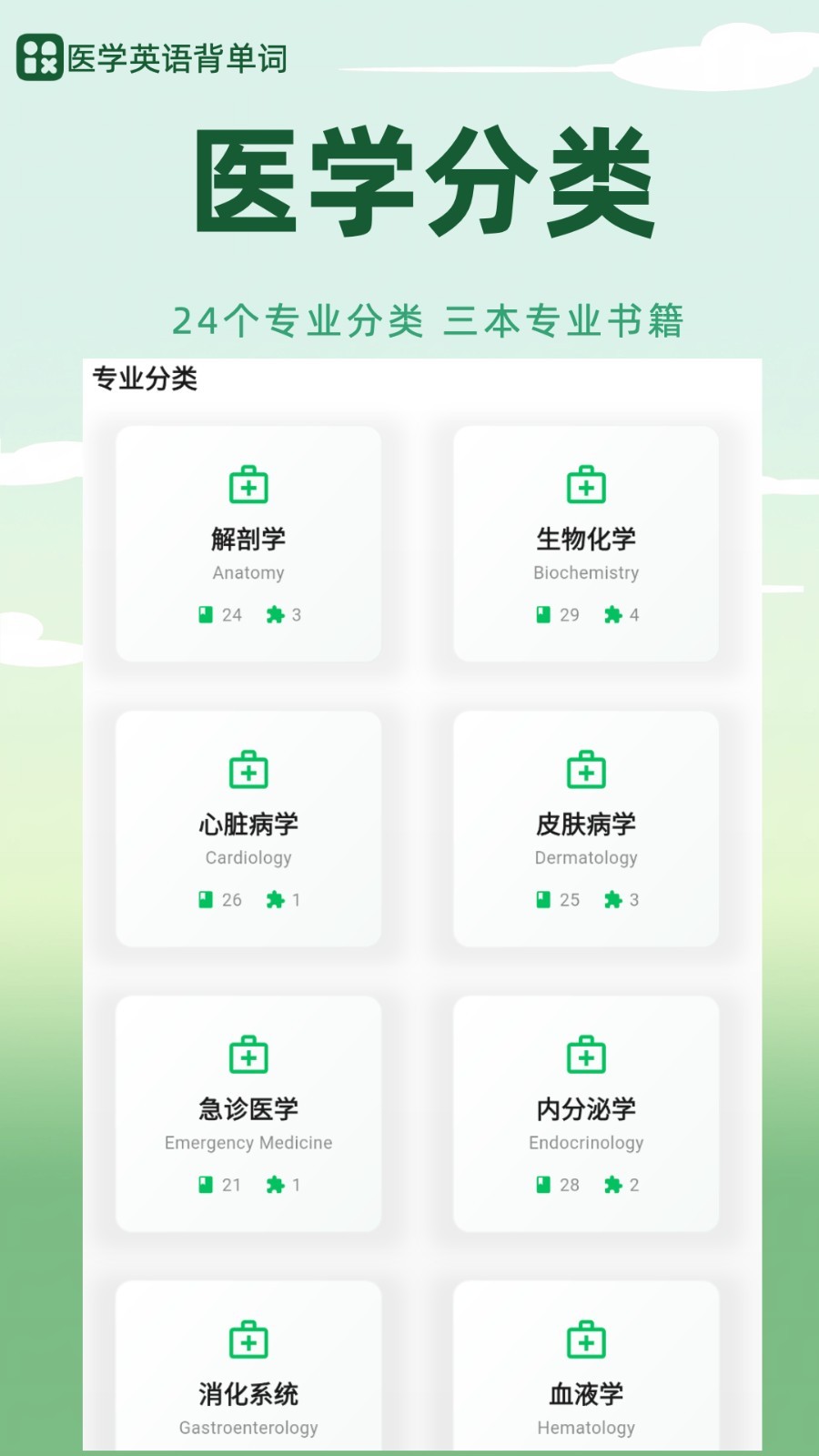The height and width of the screenshot is (1456, 819).
Task: Select the Cardiology medical kit icon
Action: pos(248,769)
